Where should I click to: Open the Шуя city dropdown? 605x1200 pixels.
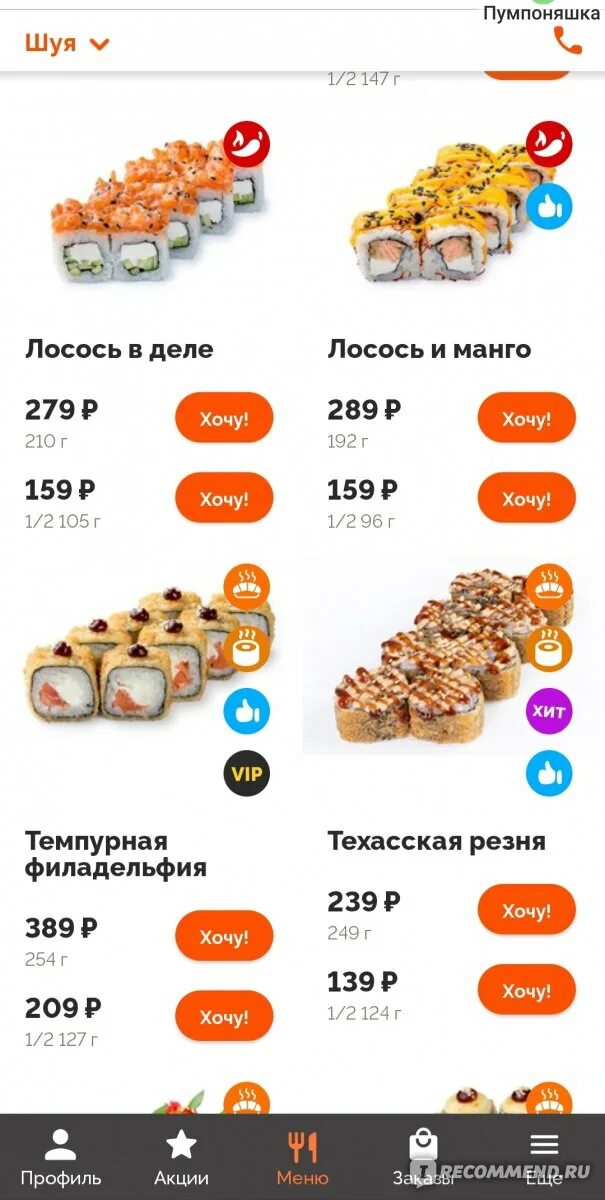point(67,43)
